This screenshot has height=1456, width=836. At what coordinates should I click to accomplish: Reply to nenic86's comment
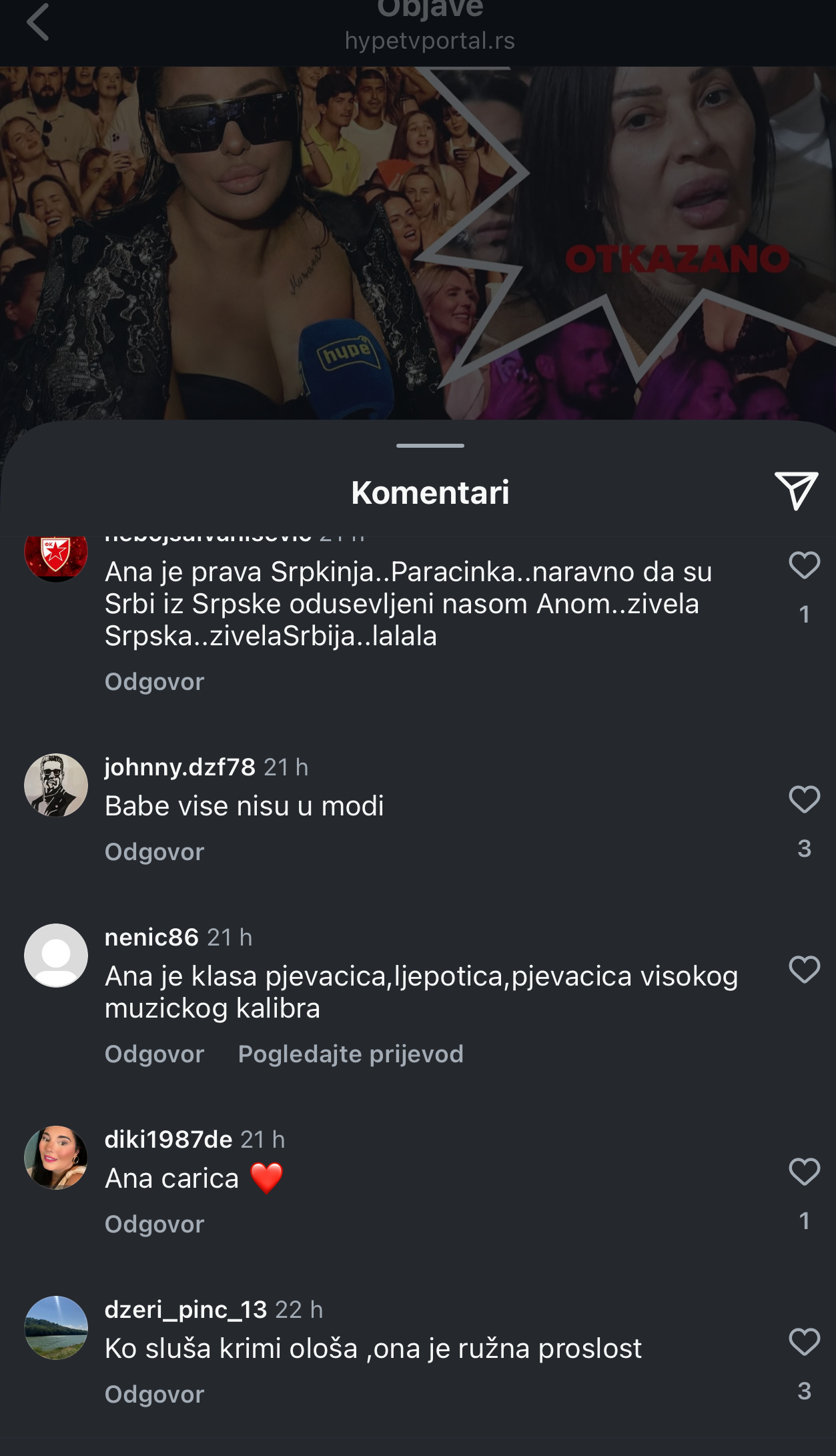point(154,1054)
